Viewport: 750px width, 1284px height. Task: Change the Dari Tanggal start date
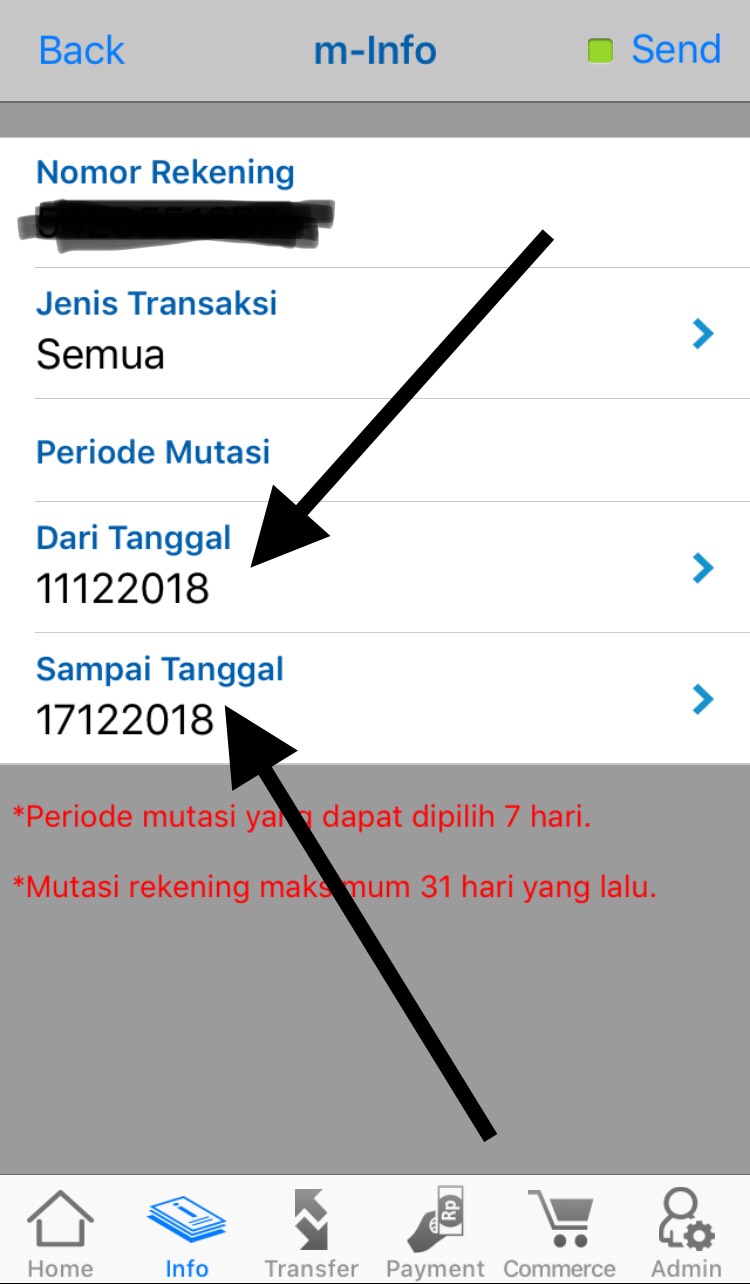(375, 567)
